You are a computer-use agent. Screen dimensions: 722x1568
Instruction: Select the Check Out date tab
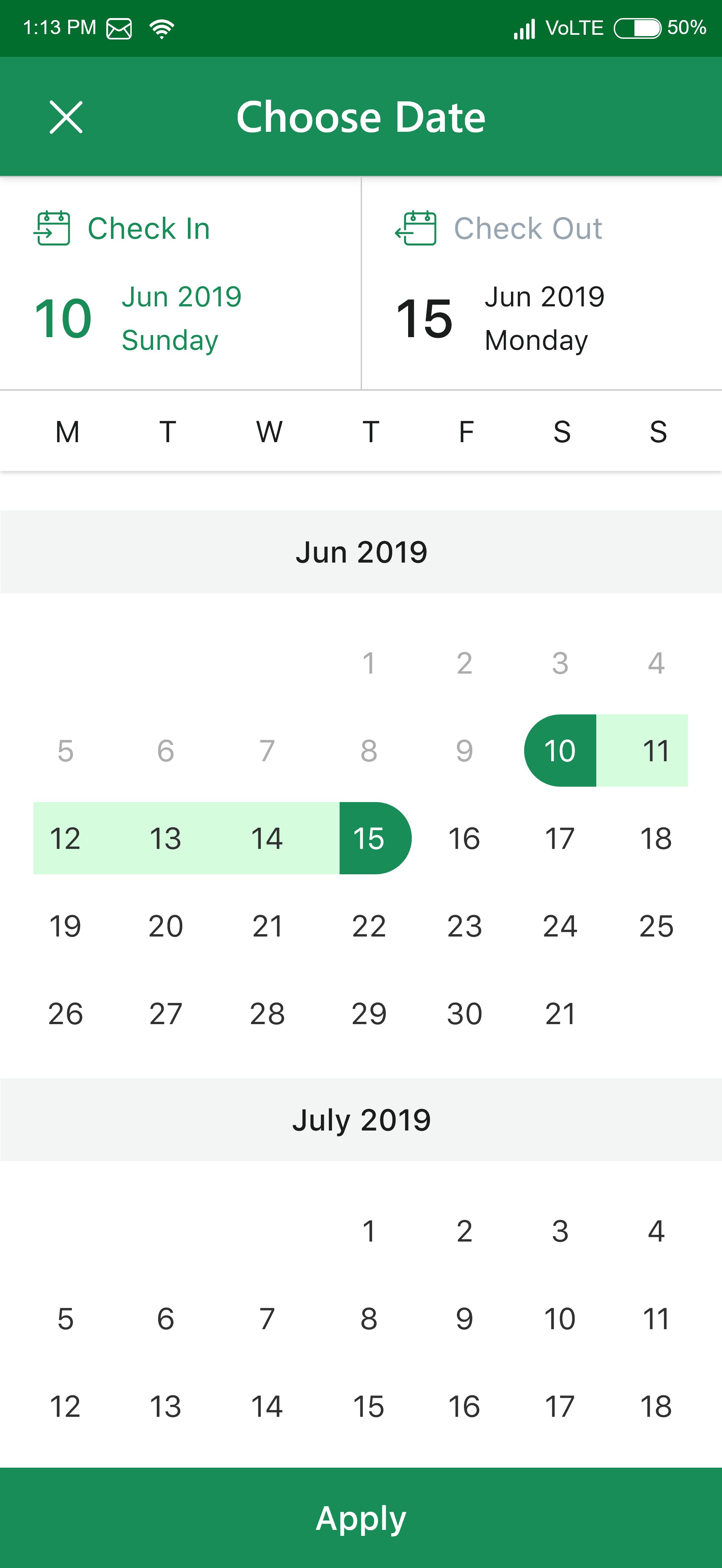[x=541, y=283]
